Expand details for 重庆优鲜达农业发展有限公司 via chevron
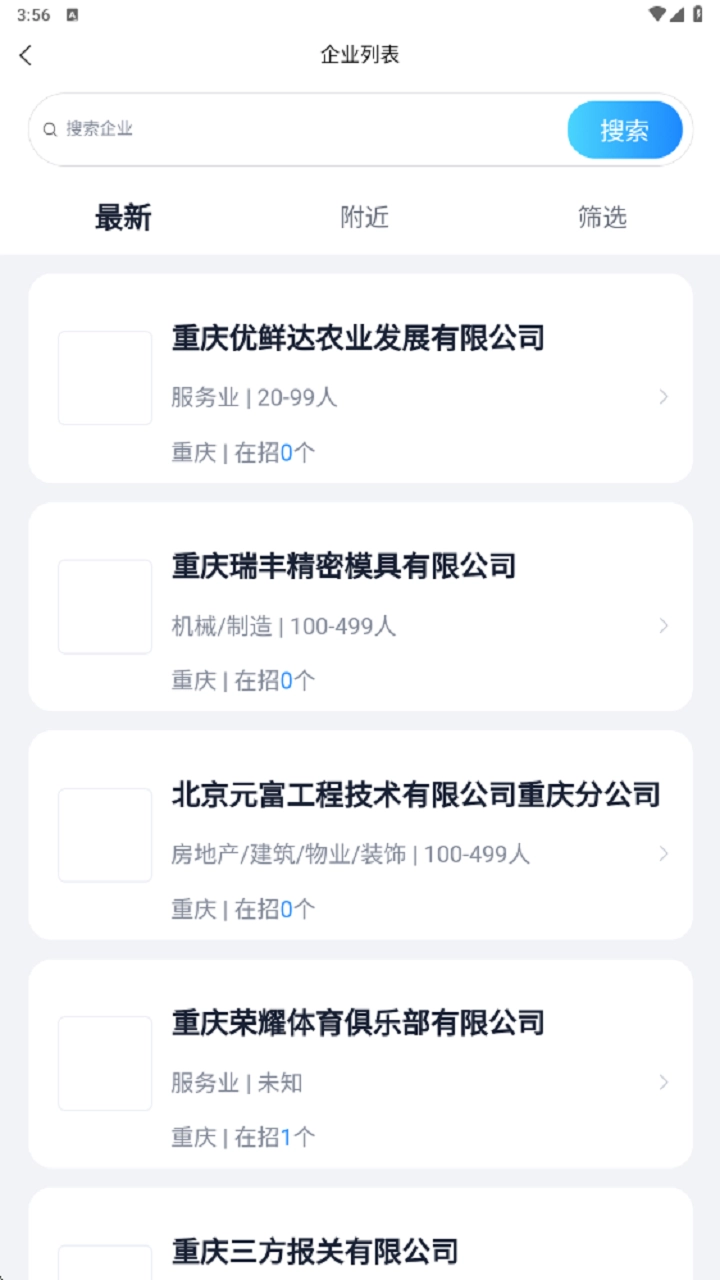Image resolution: width=720 pixels, height=1280 pixels. pyautogui.click(x=664, y=397)
